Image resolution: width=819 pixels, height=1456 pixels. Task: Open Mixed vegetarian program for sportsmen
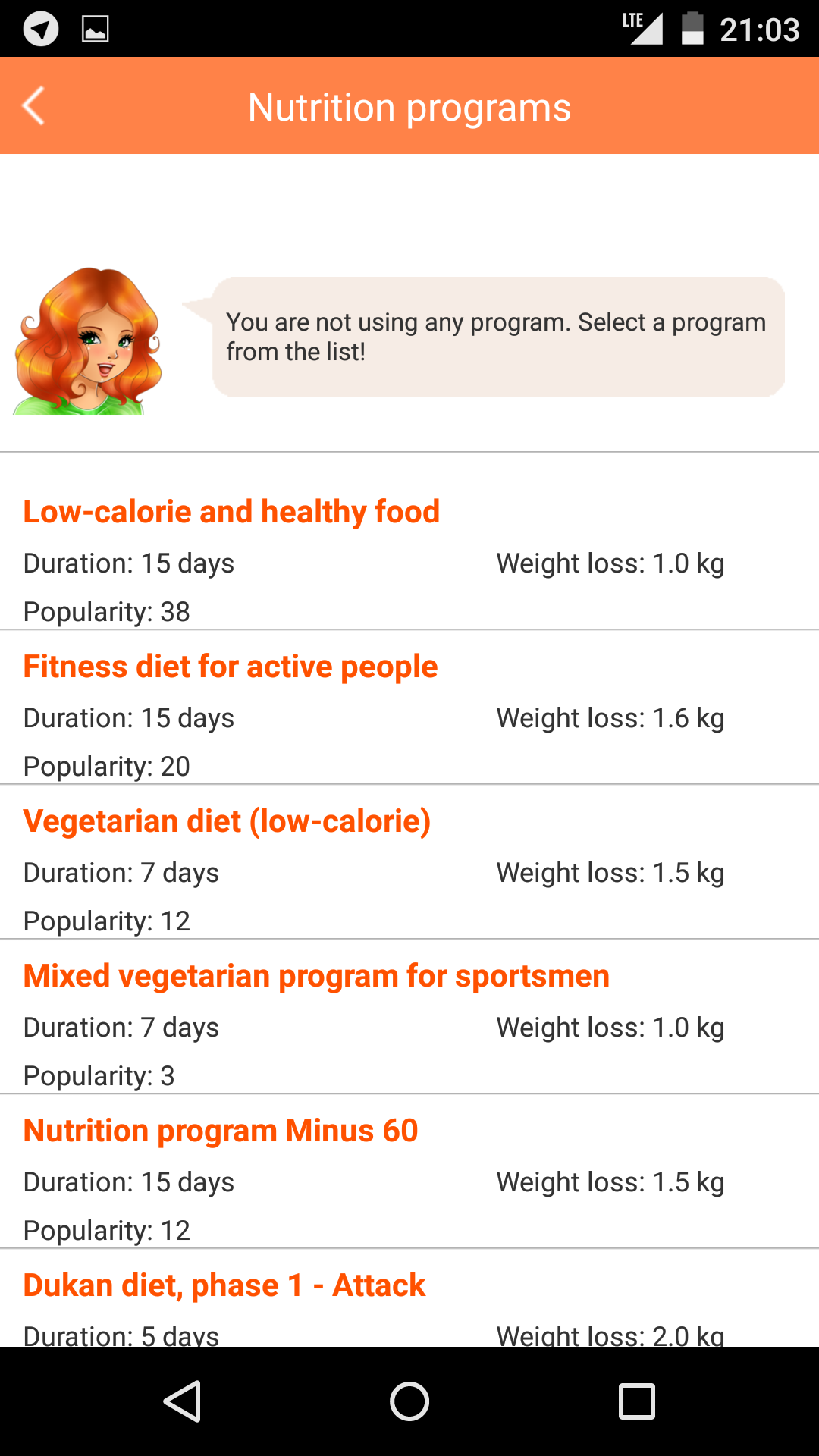click(316, 977)
